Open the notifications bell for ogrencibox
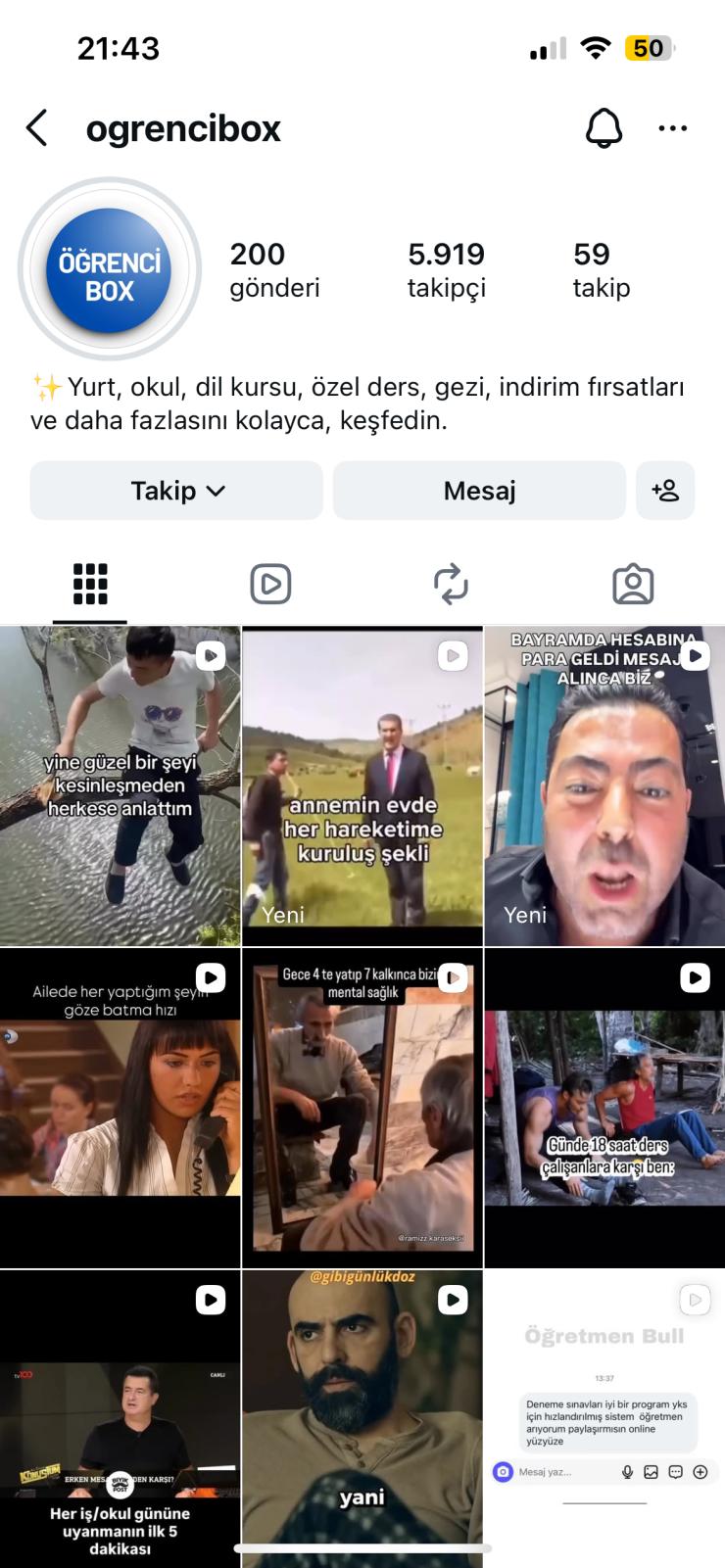Image resolution: width=725 pixels, height=1568 pixels. (604, 128)
